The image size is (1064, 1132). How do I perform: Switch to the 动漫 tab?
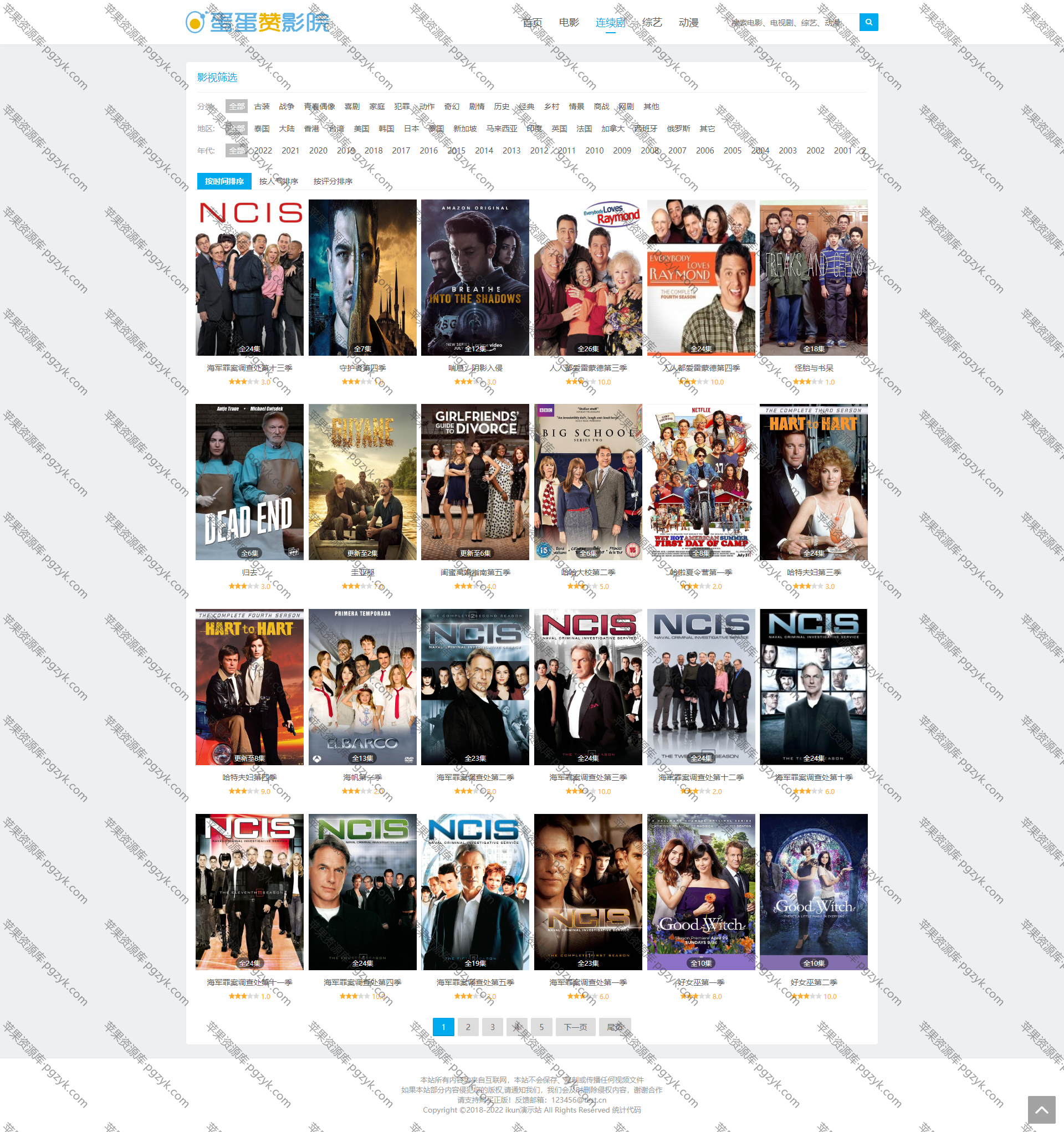click(x=688, y=22)
